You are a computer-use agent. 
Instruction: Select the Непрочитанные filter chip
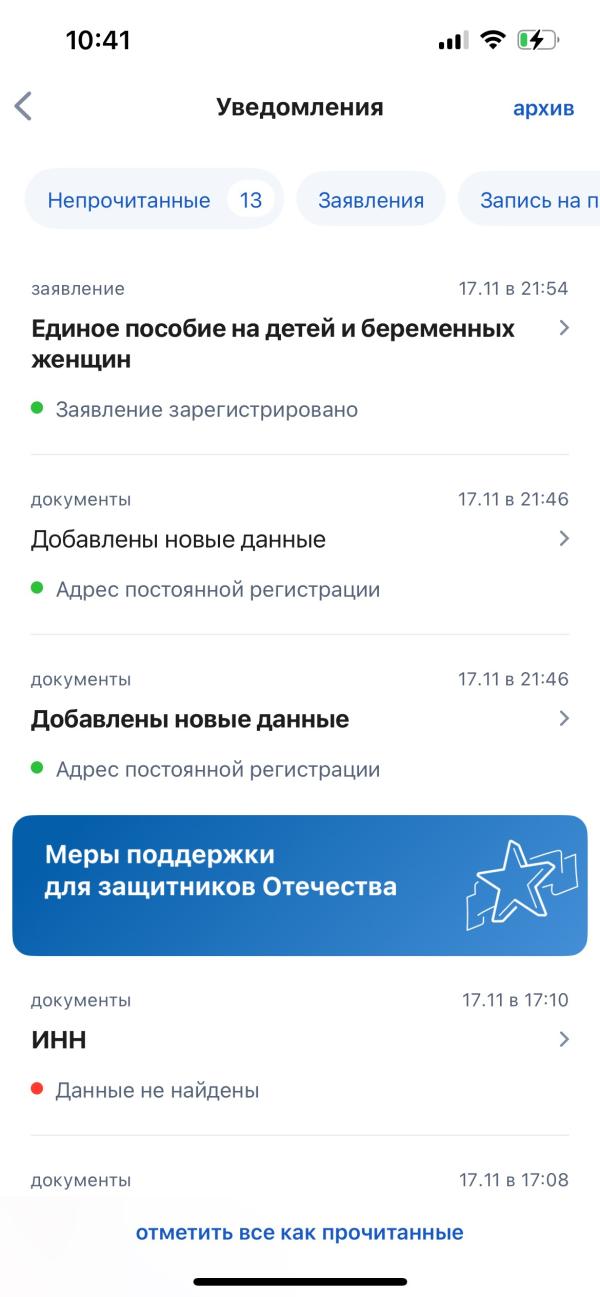coord(154,200)
